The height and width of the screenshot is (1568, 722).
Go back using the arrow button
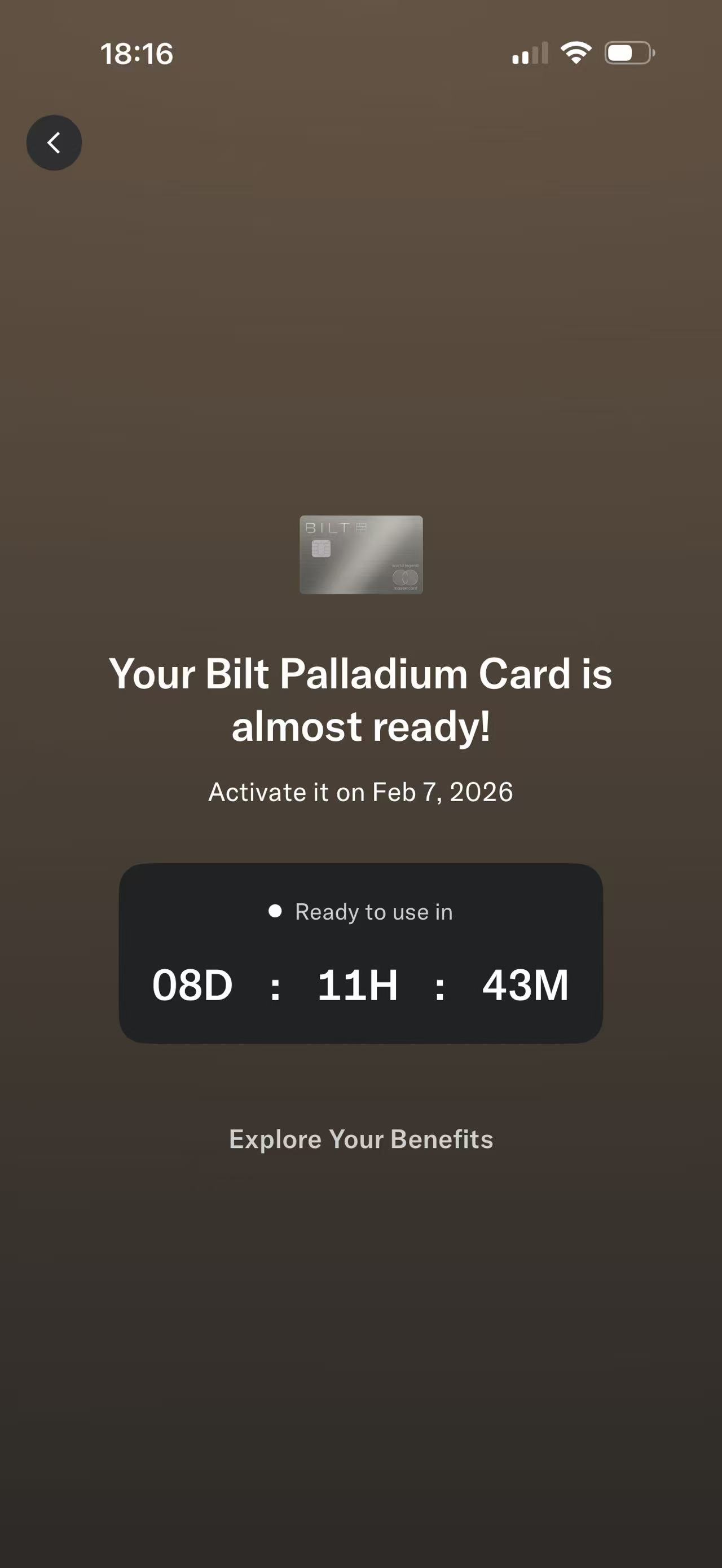click(x=54, y=143)
